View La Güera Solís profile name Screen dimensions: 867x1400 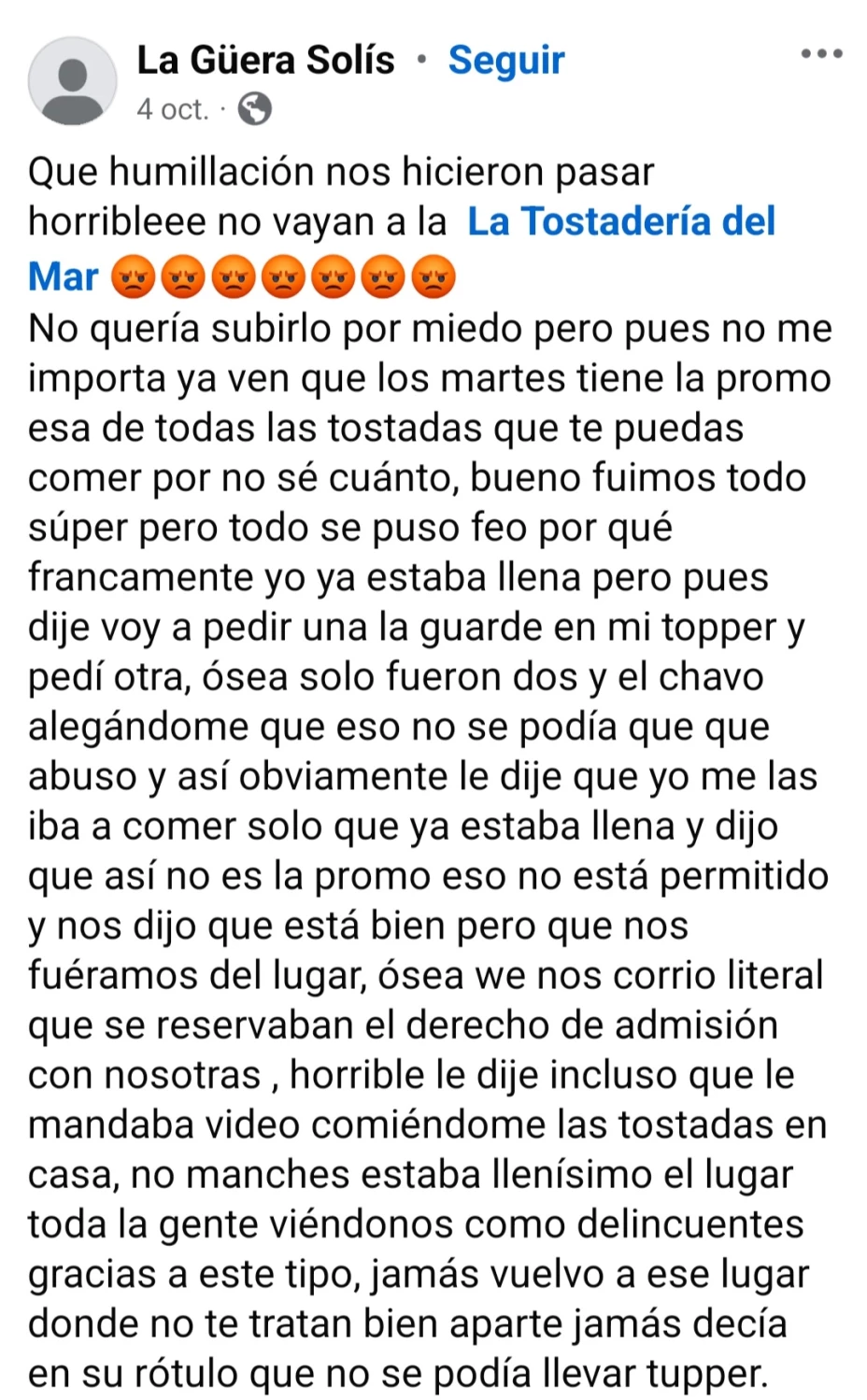click(265, 61)
